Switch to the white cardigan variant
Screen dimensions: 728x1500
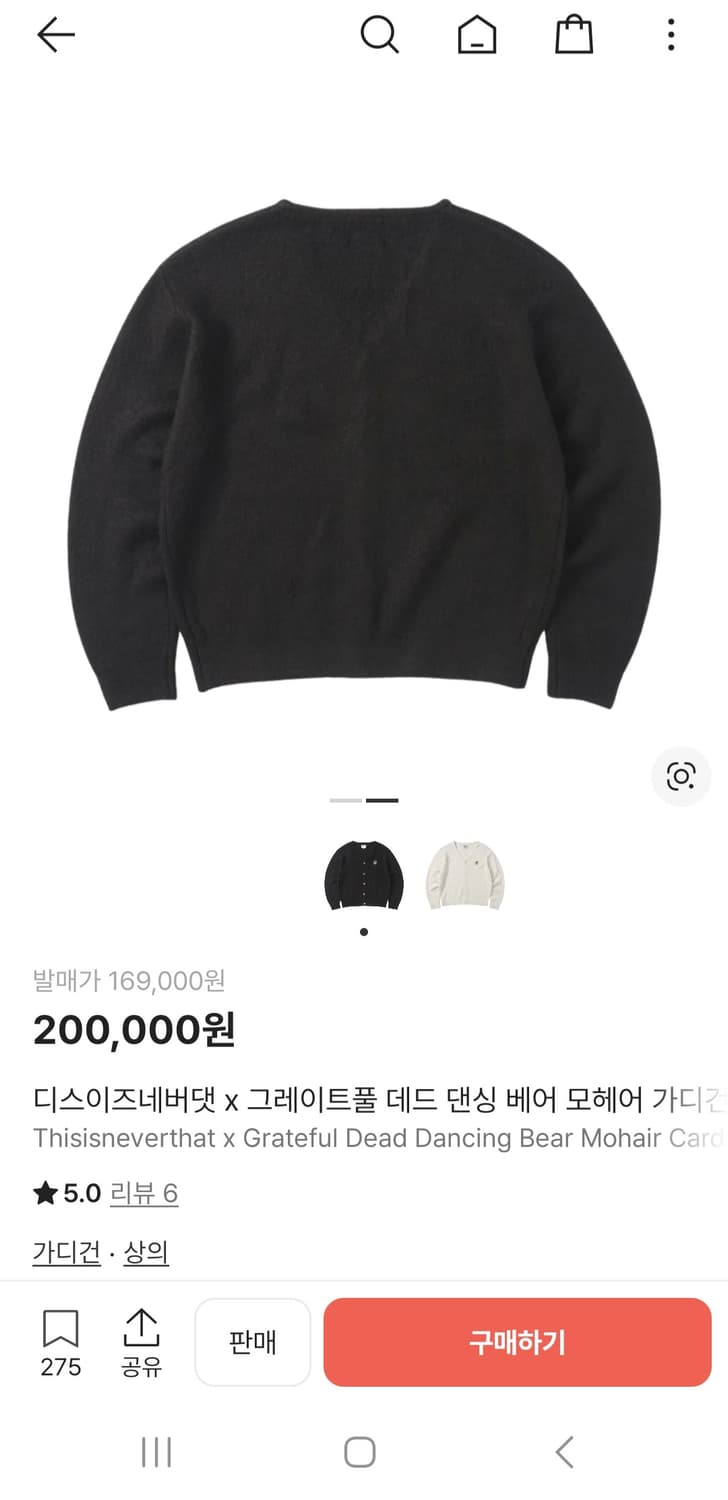click(x=466, y=875)
